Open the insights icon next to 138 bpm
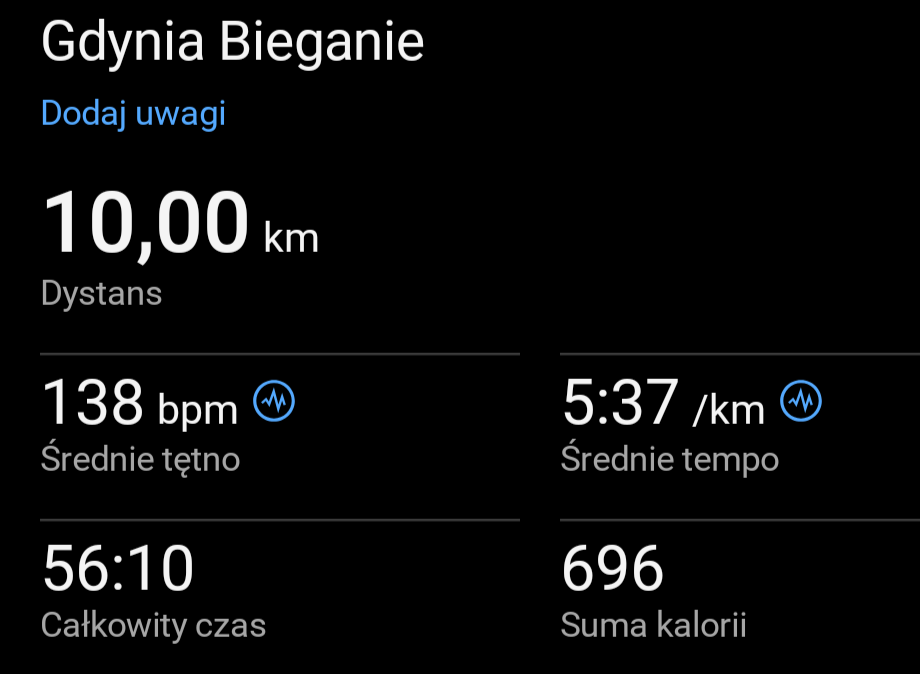This screenshot has height=674, width=920. 274,402
